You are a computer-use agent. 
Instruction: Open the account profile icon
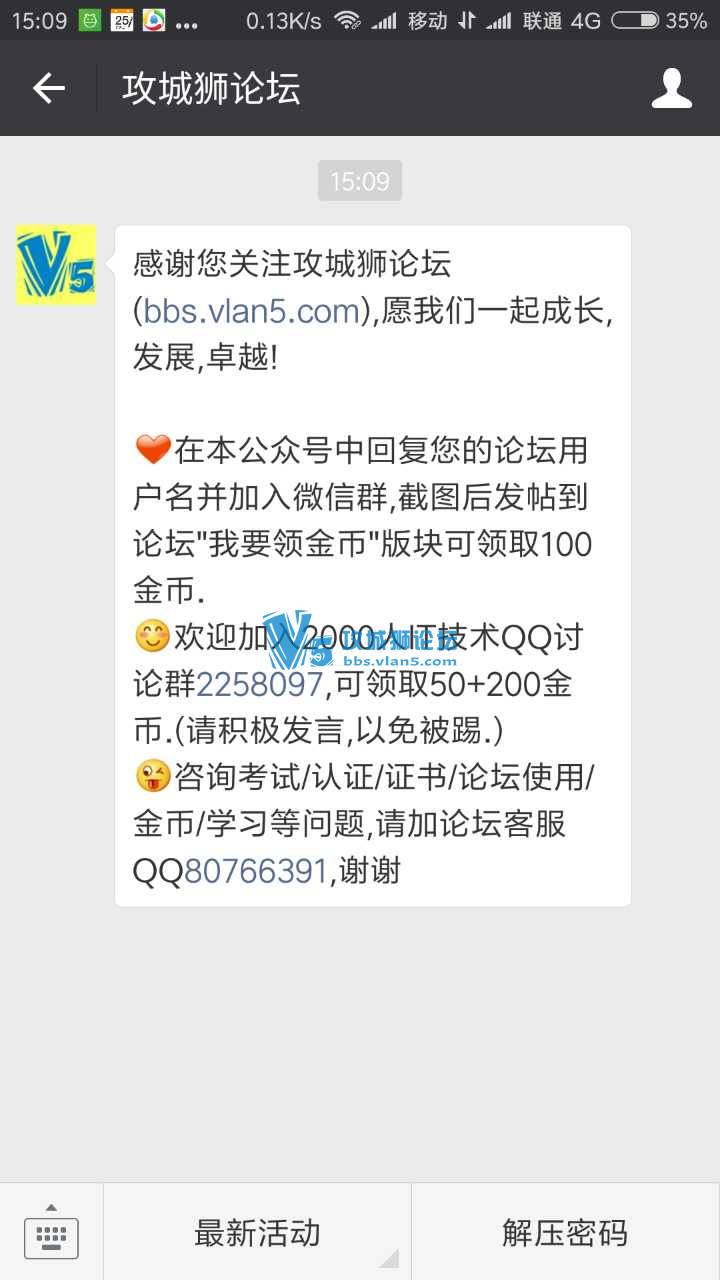tap(671, 88)
